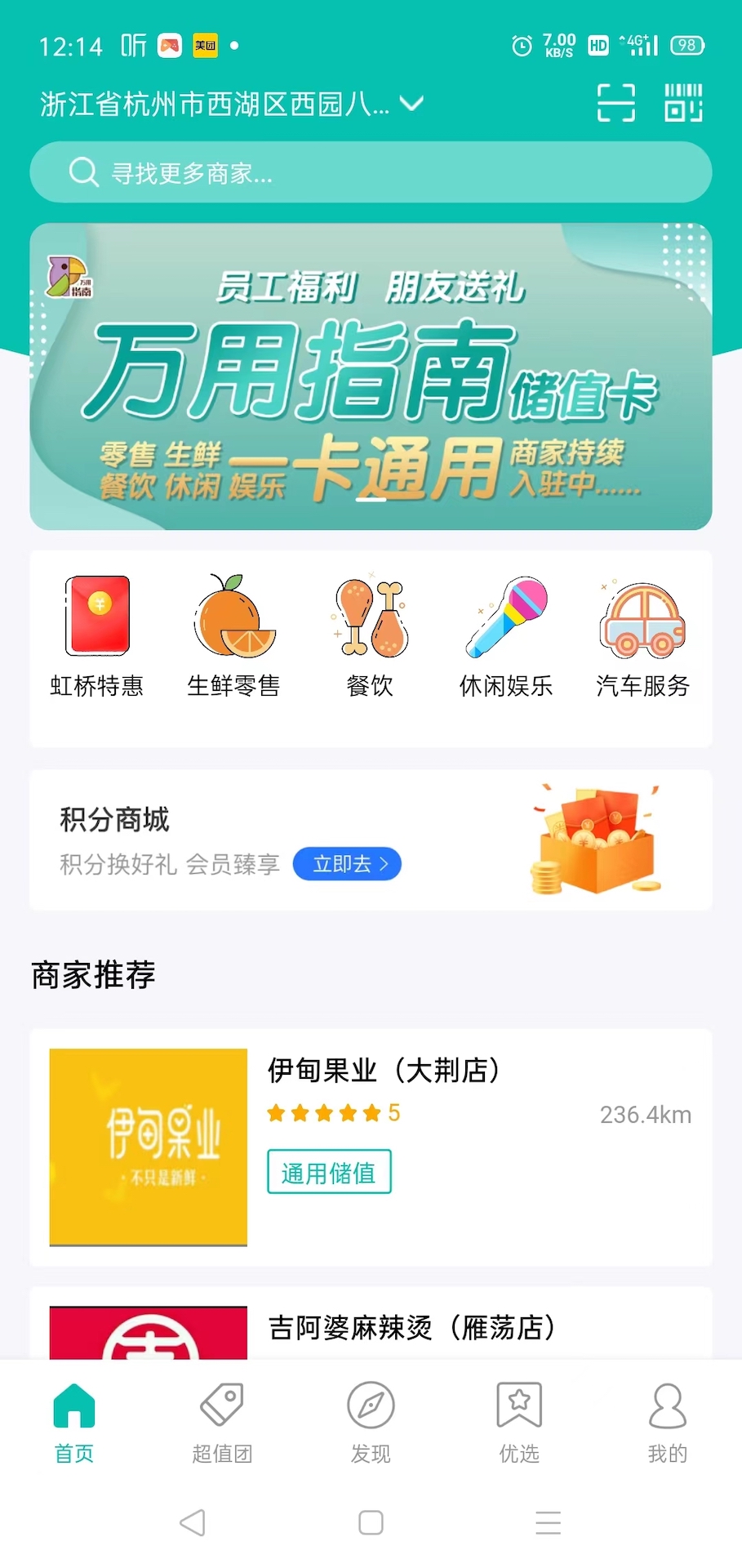Image resolution: width=742 pixels, height=1568 pixels.
Task: Open merchant 伊甸果业（大荆店）listing
Action: pos(384,1070)
